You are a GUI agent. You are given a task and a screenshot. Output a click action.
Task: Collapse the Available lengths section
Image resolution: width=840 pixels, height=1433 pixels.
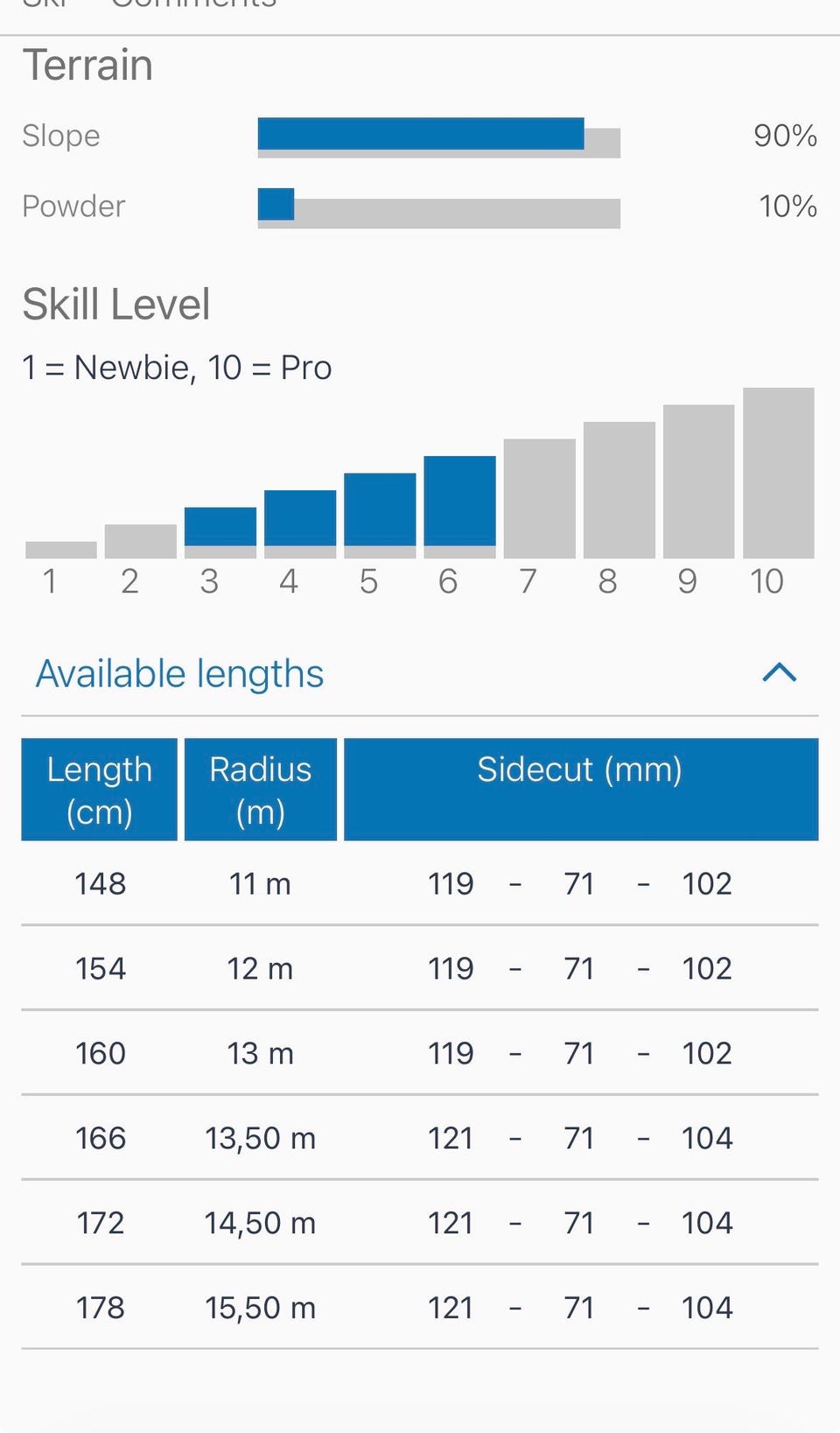click(778, 672)
